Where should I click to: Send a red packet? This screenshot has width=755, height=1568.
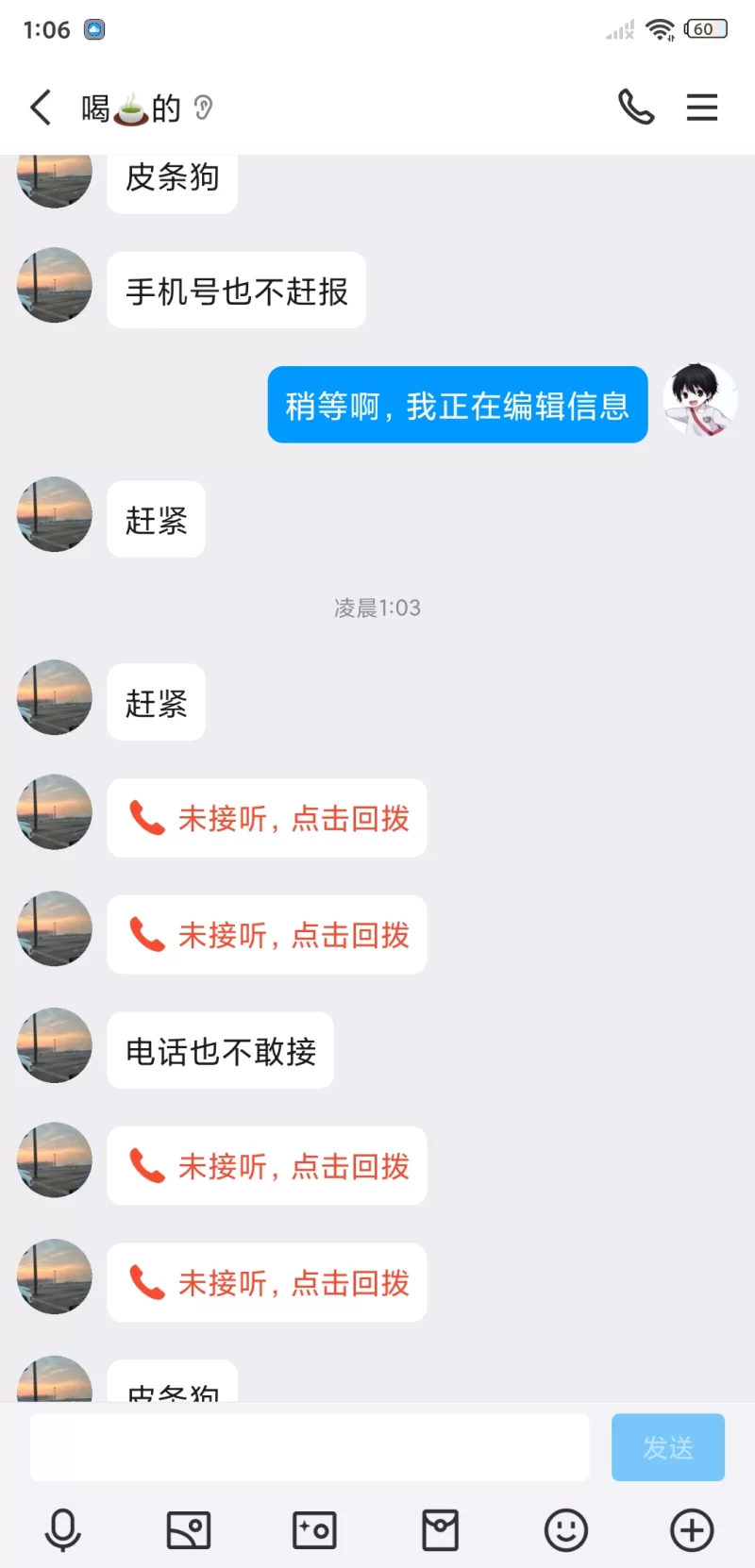[x=440, y=1529]
